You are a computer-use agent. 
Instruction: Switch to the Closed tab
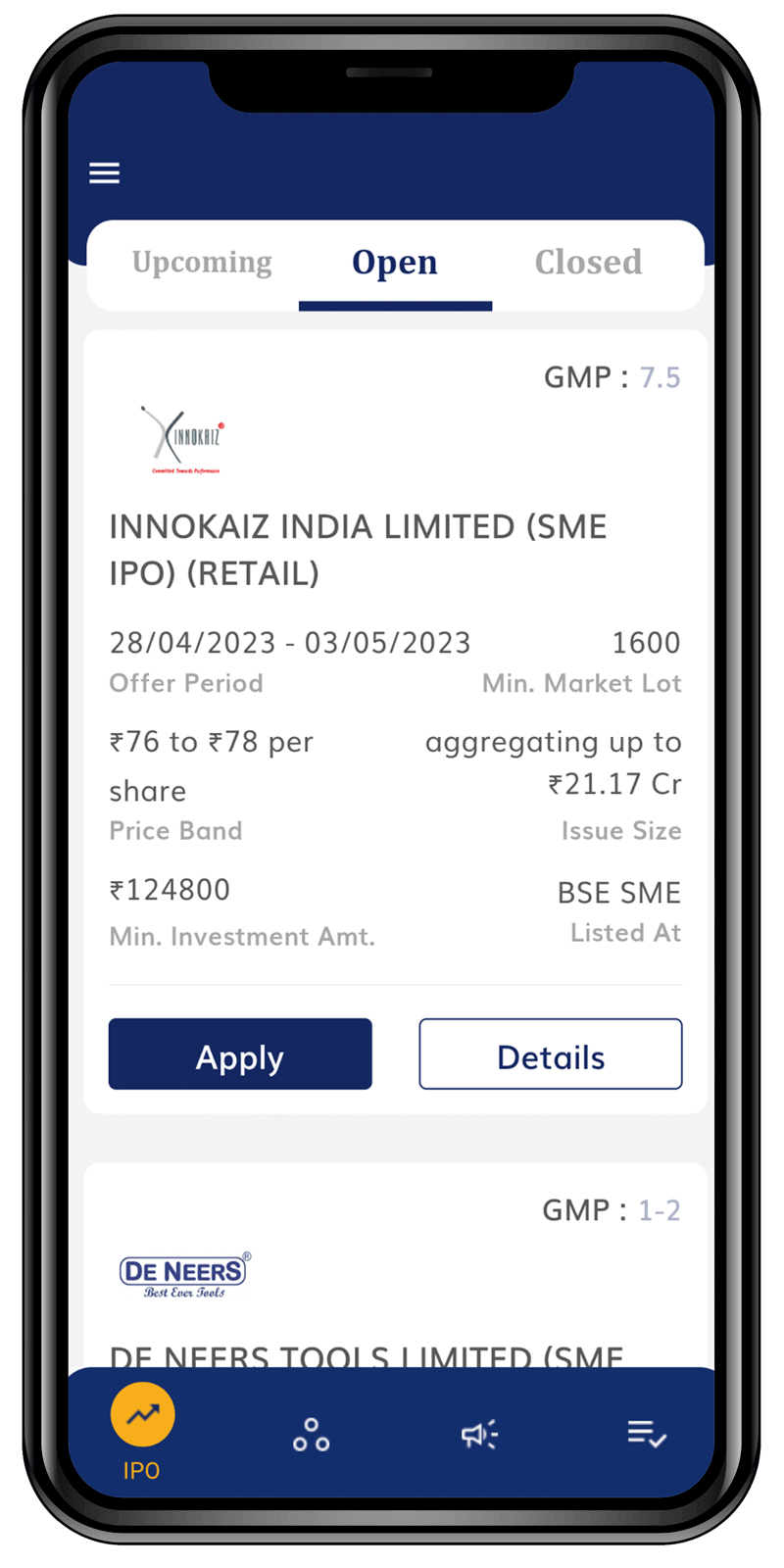pos(588,263)
